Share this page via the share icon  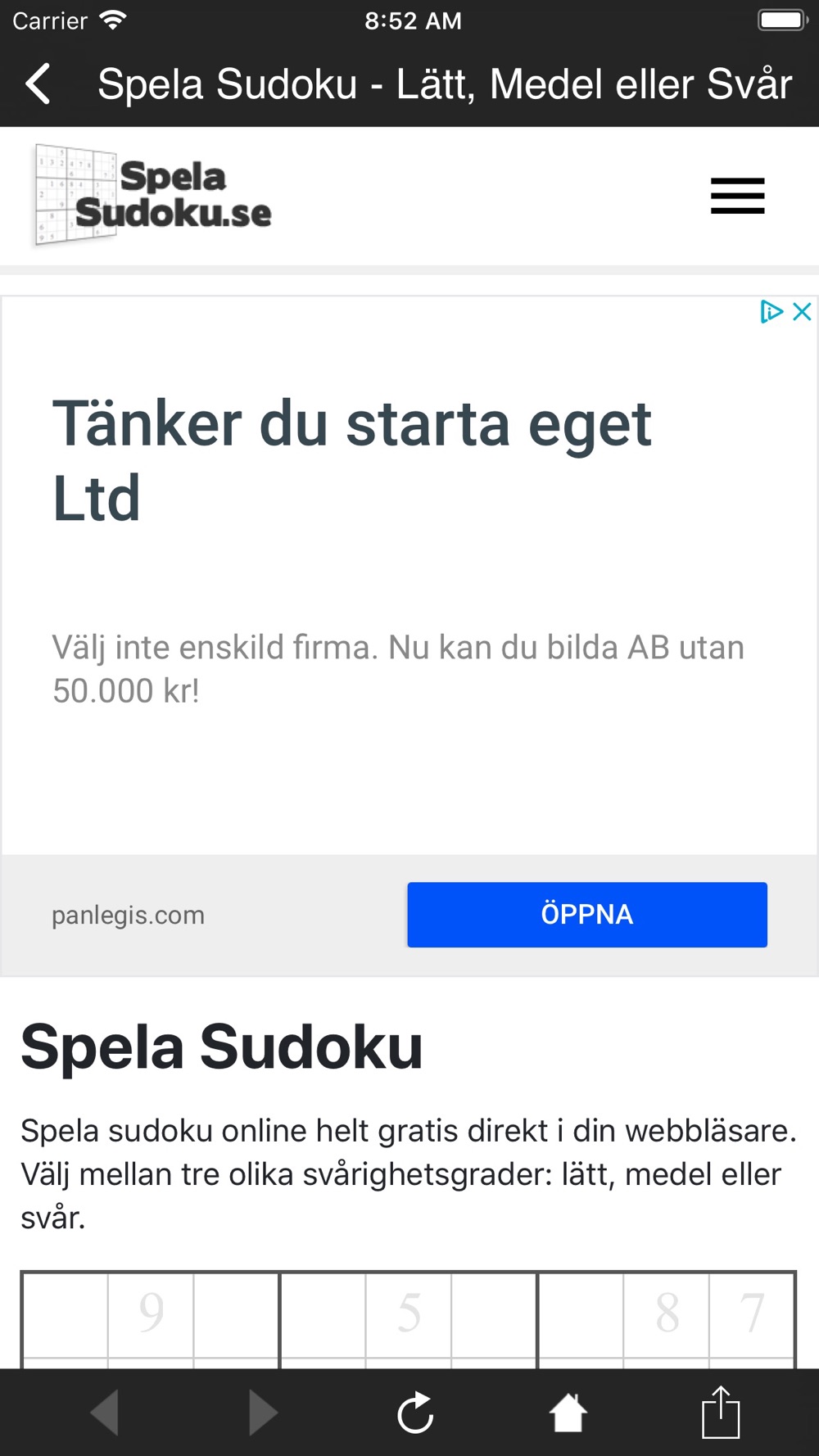721,1413
